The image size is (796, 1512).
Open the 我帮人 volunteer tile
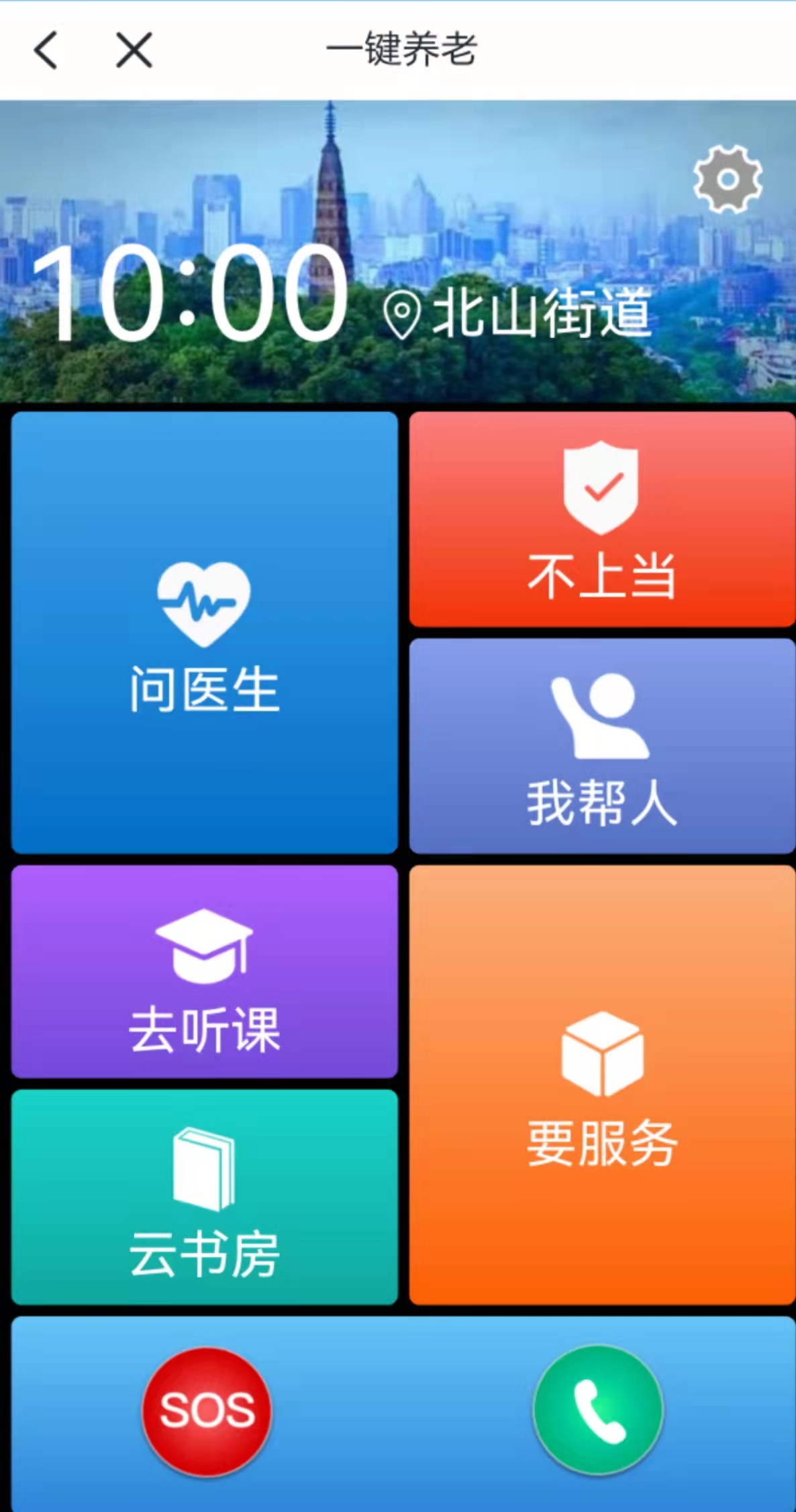tap(602, 746)
